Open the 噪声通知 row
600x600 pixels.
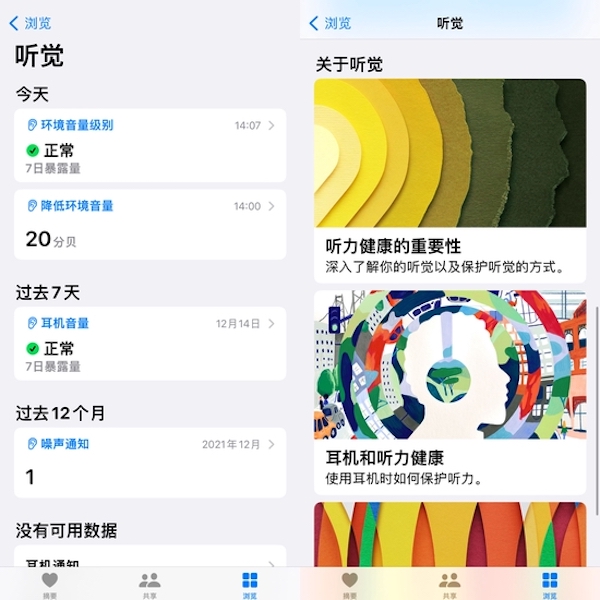click(150, 462)
